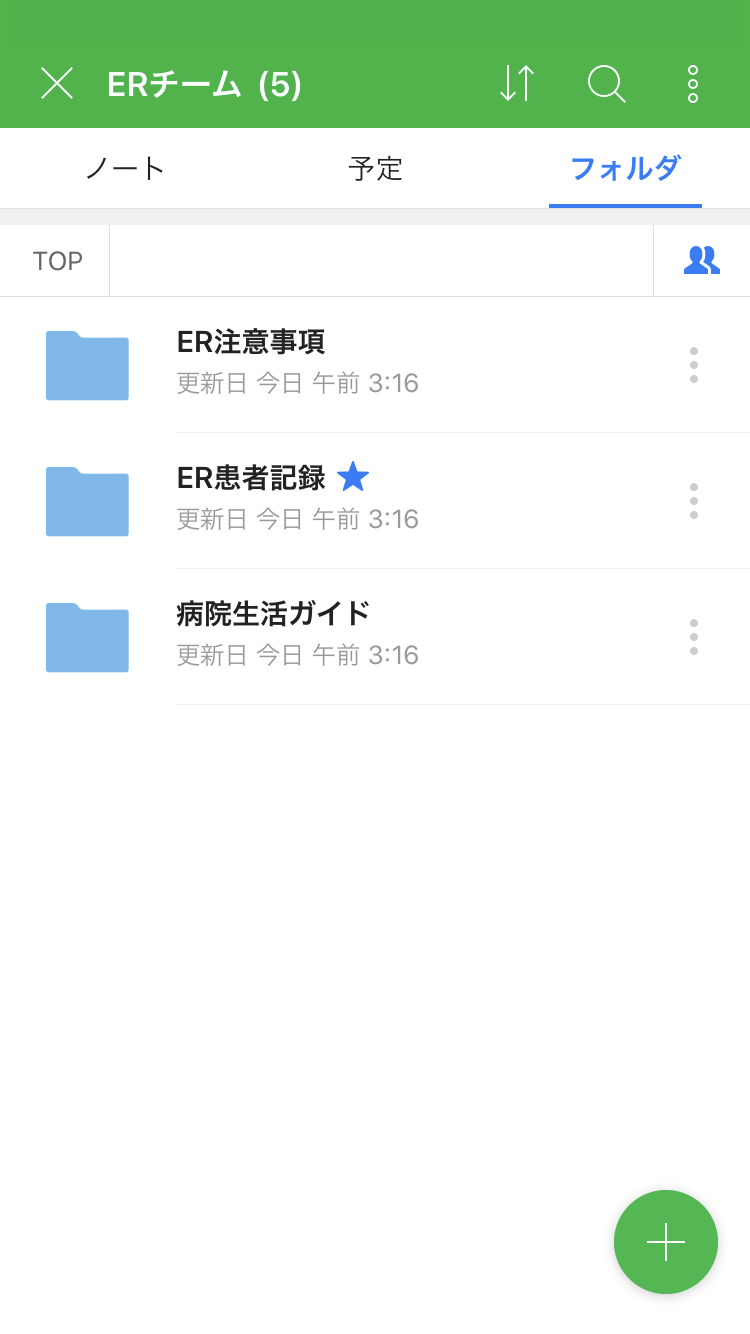Image resolution: width=750 pixels, height=1334 pixels.
Task: Switch to the ノート tab
Action: [125, 168]
